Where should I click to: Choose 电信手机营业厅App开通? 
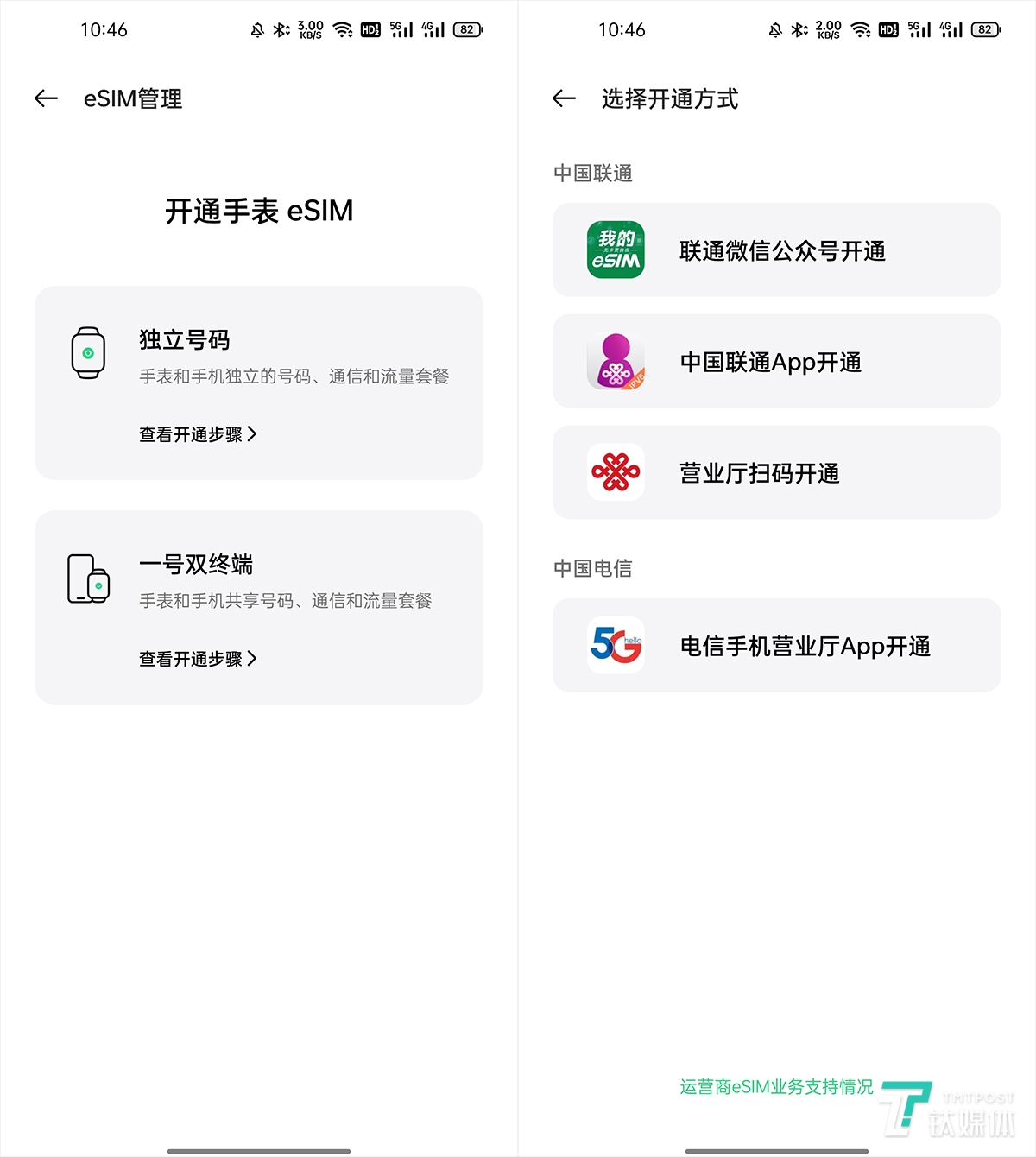776,646
